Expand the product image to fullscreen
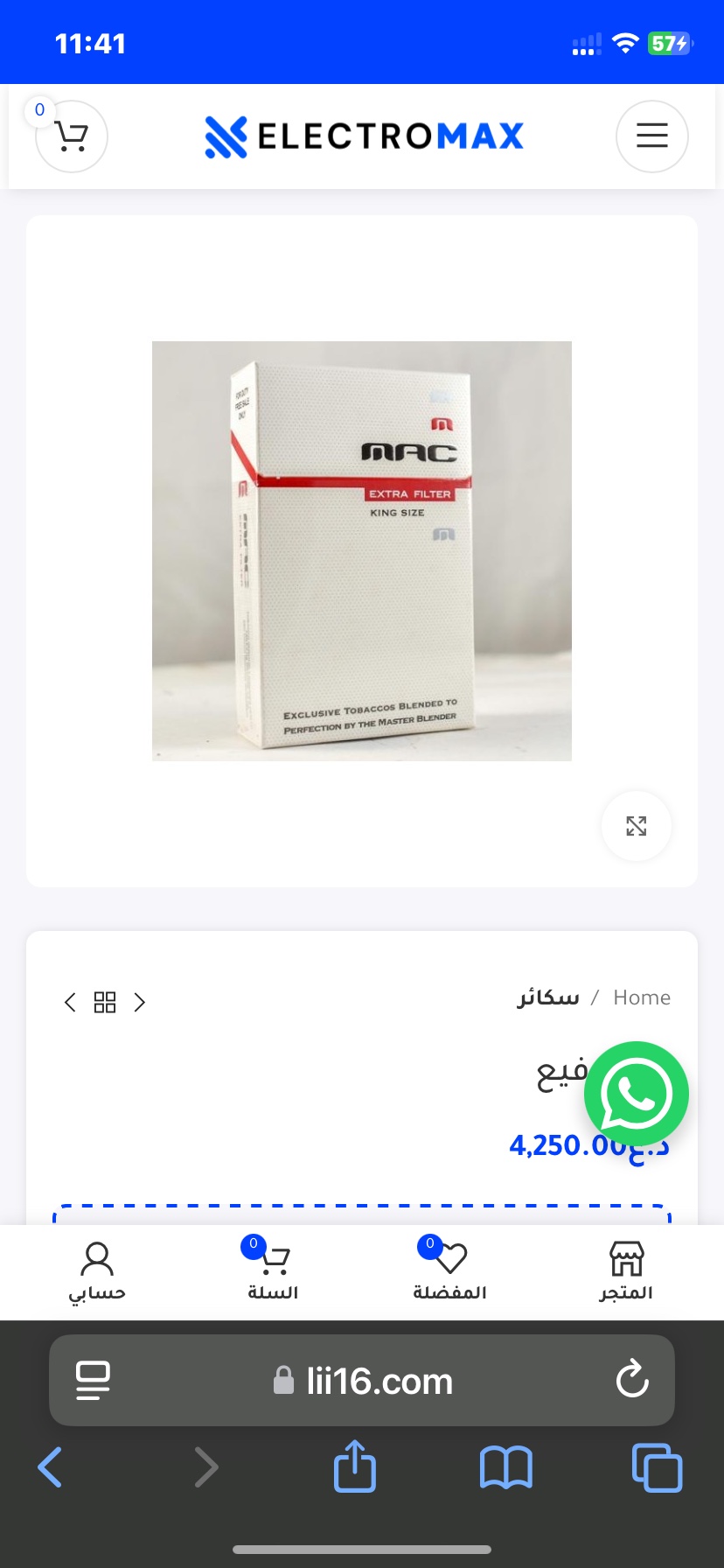The width and height of the screenshot is (724, 1568). pos(636,826)
